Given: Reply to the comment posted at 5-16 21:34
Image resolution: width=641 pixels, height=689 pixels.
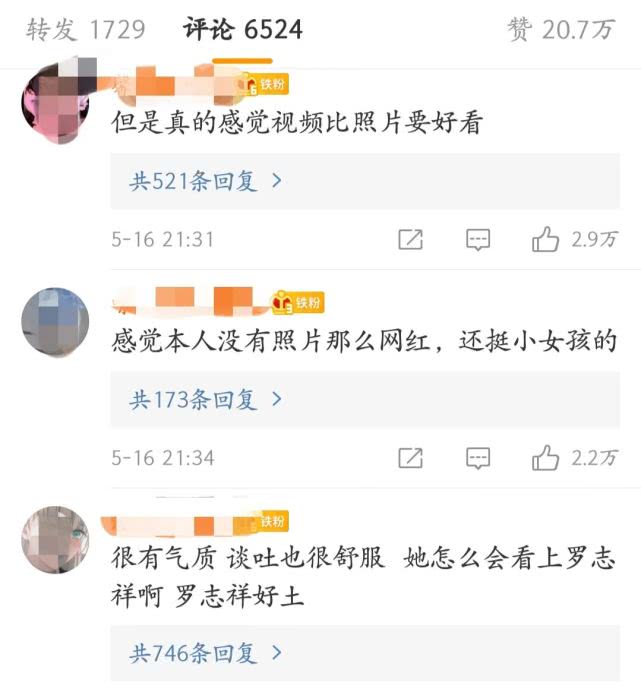Looking at the screenshot, I should pyautogui.click(x=478, y=459).
